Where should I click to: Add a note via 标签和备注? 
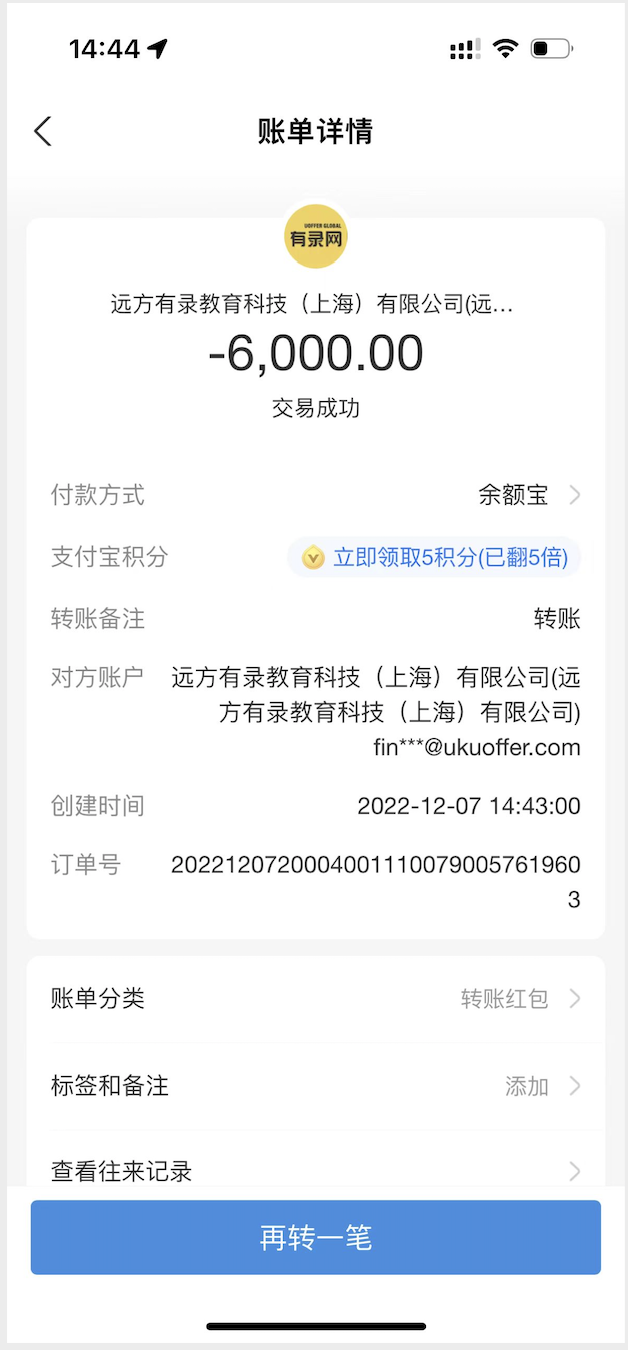(316, 1086)
